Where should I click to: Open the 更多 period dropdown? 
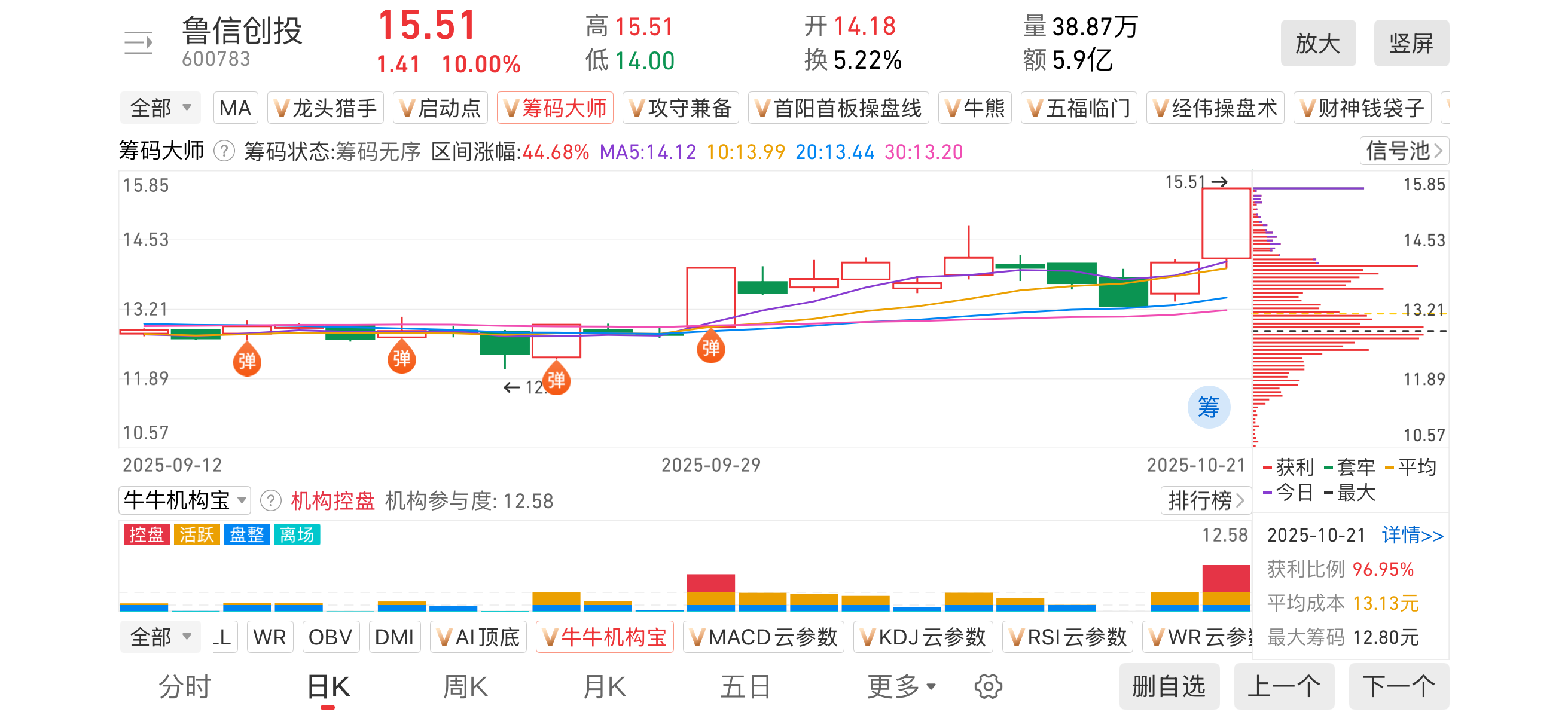coord(900,687)
